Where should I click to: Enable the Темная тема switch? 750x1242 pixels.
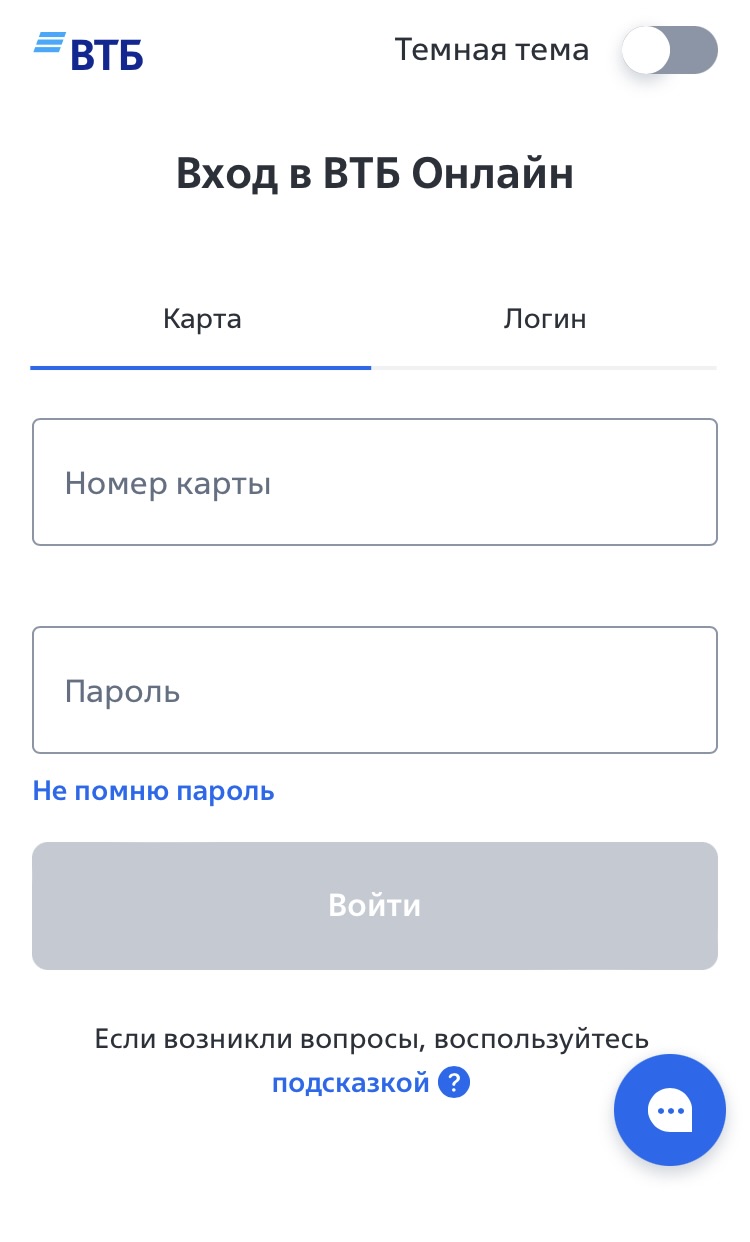tap(669, 50)
